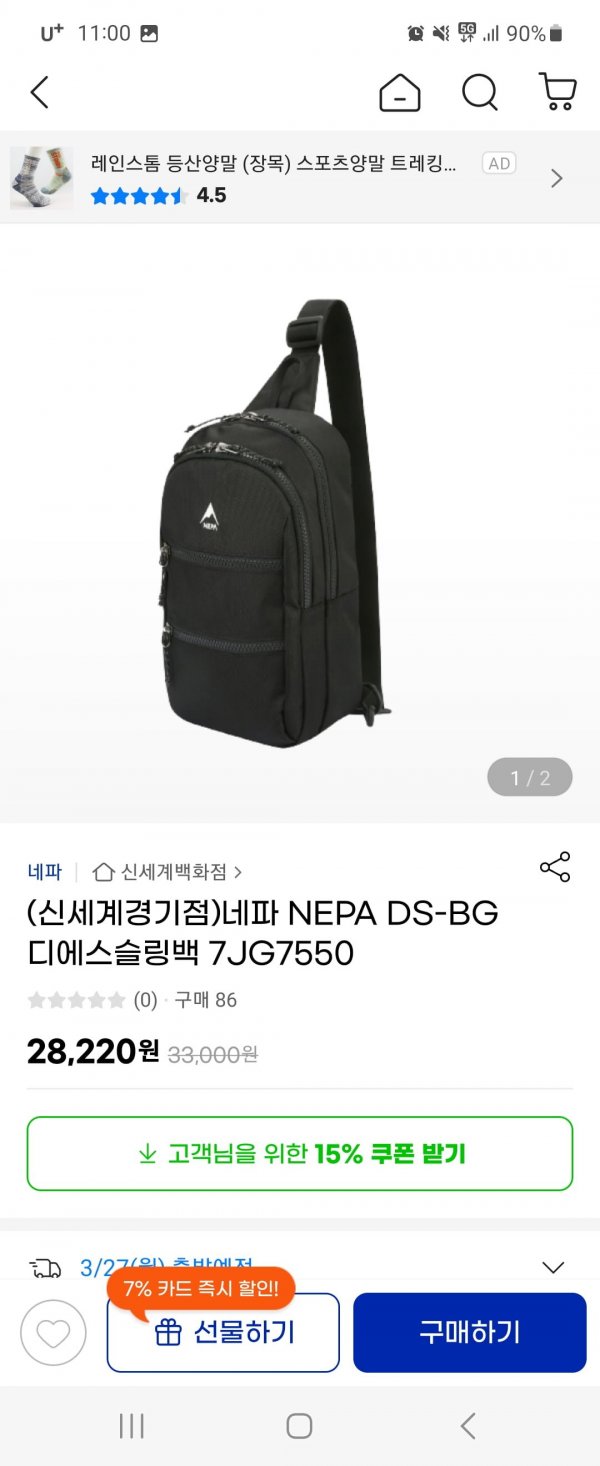Go to the system home screen
The width and height of the screenshot is (600, 1466).
pyautogui.click(x=299, y=1426)
